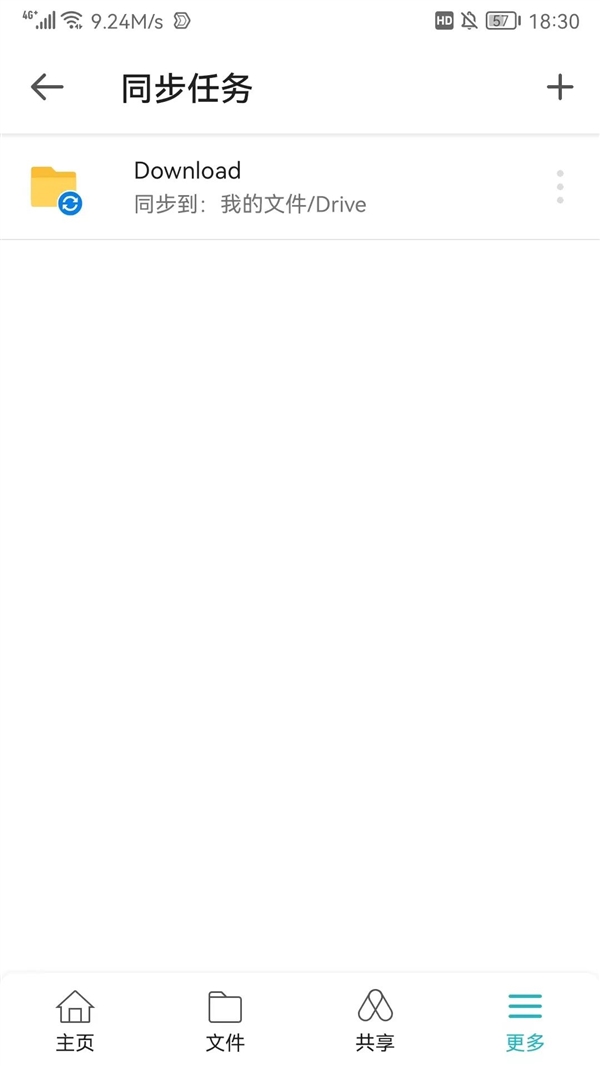Open more options for Download task
The image size is (600, 1066).
tap(560, 187)
